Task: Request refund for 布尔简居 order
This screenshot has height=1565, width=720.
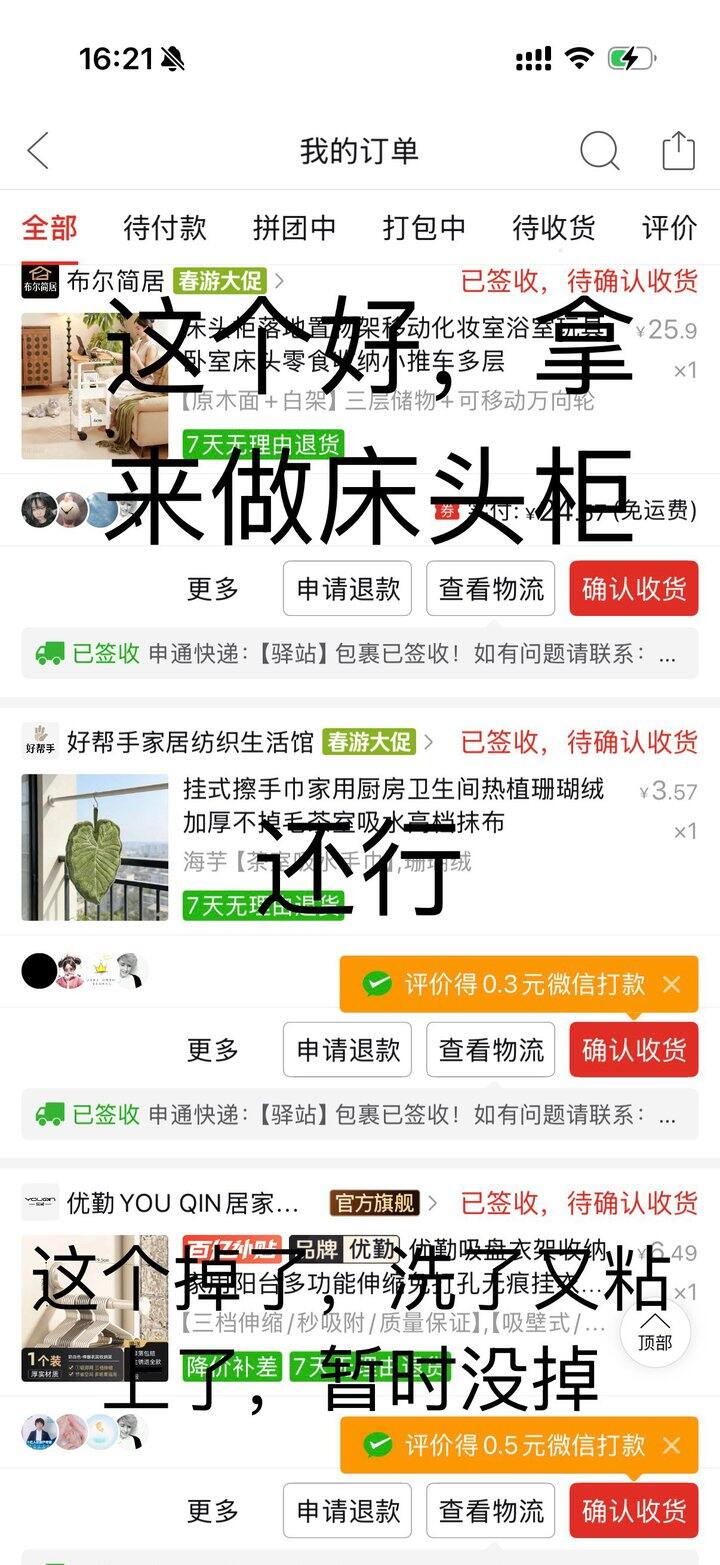Action: (347, 589)
